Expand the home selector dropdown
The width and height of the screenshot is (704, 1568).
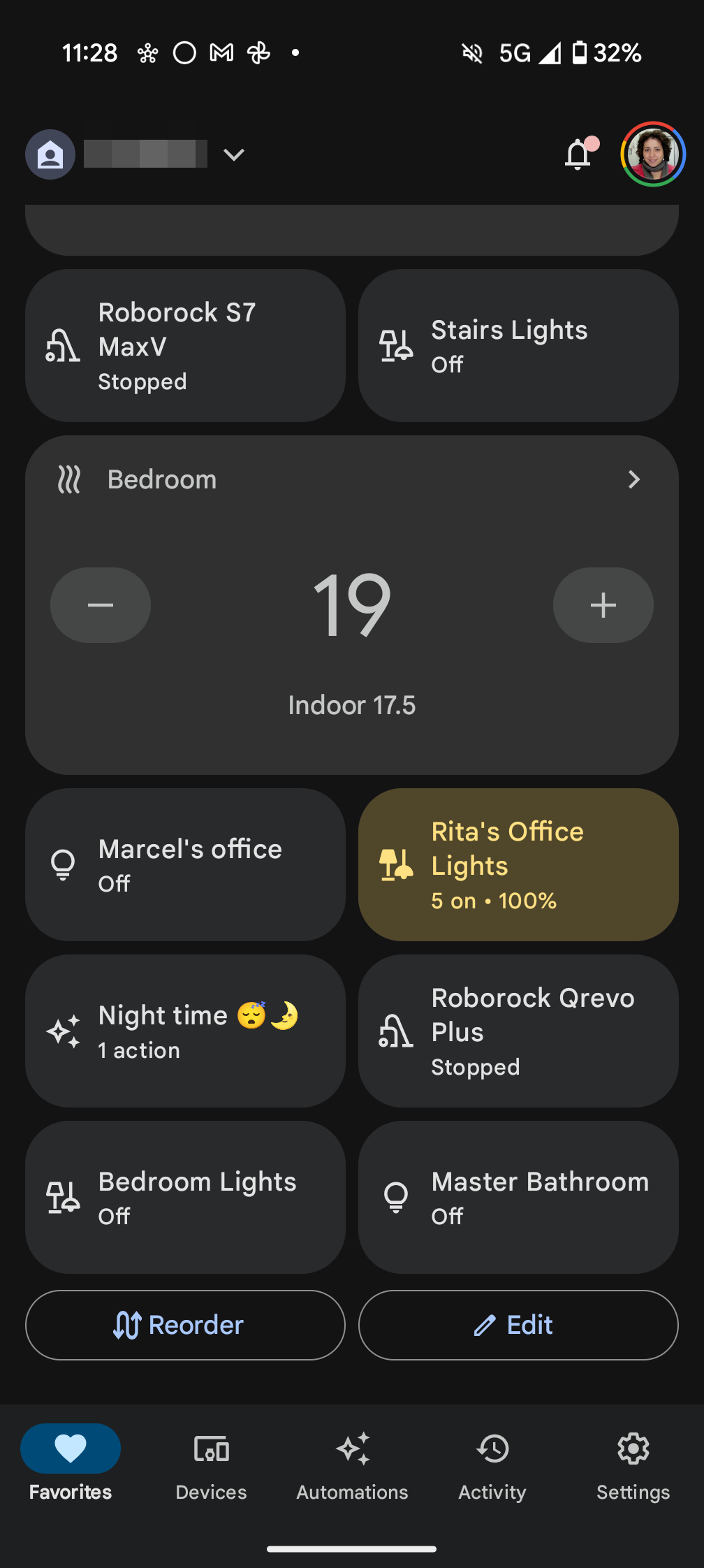(x=234, y=154)
